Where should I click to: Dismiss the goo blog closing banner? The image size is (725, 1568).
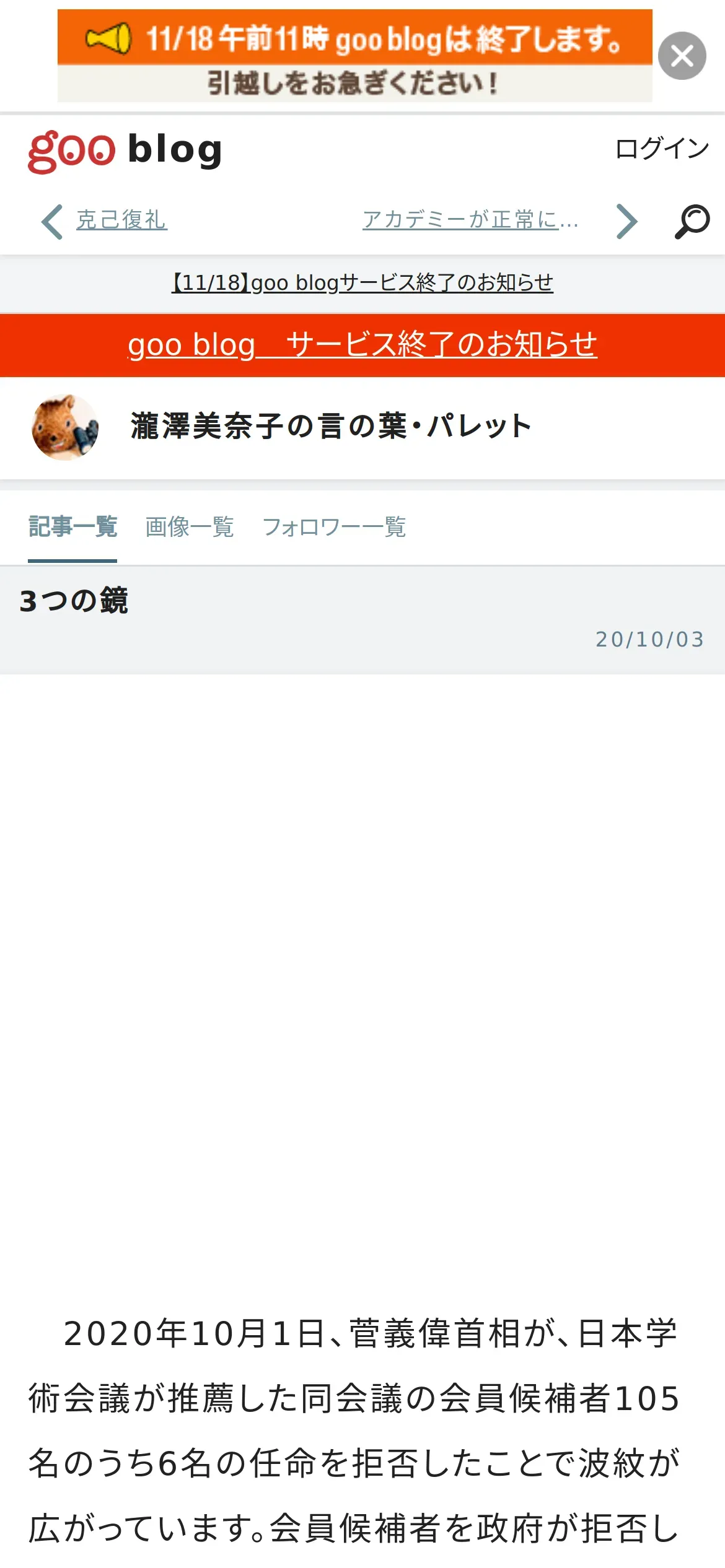click(682, 56)
